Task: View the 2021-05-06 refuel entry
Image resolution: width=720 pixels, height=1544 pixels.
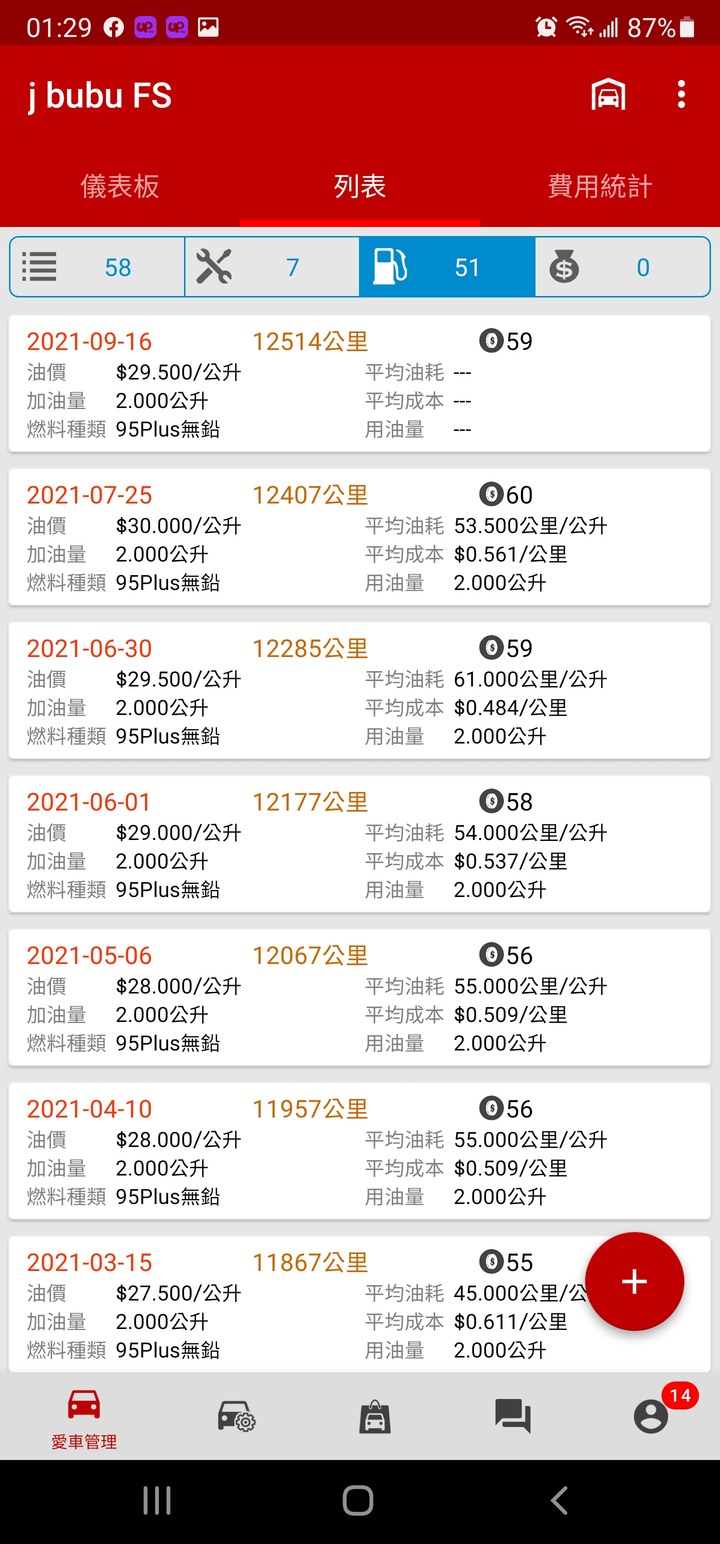Action: (x=360, y=998)
